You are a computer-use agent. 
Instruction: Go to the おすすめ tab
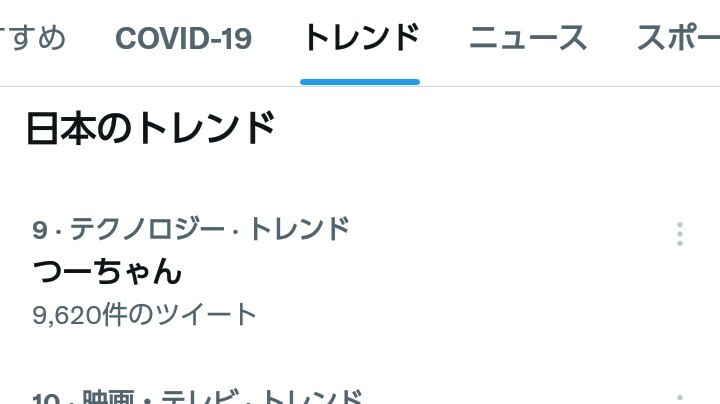tap(32, 39)
